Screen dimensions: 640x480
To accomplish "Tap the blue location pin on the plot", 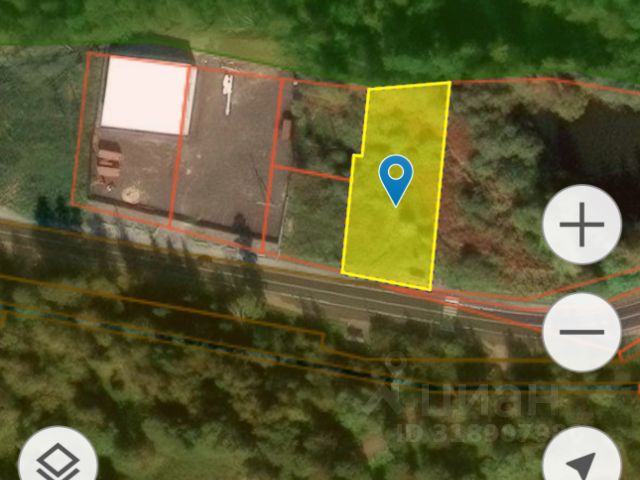I will point(397,178).
